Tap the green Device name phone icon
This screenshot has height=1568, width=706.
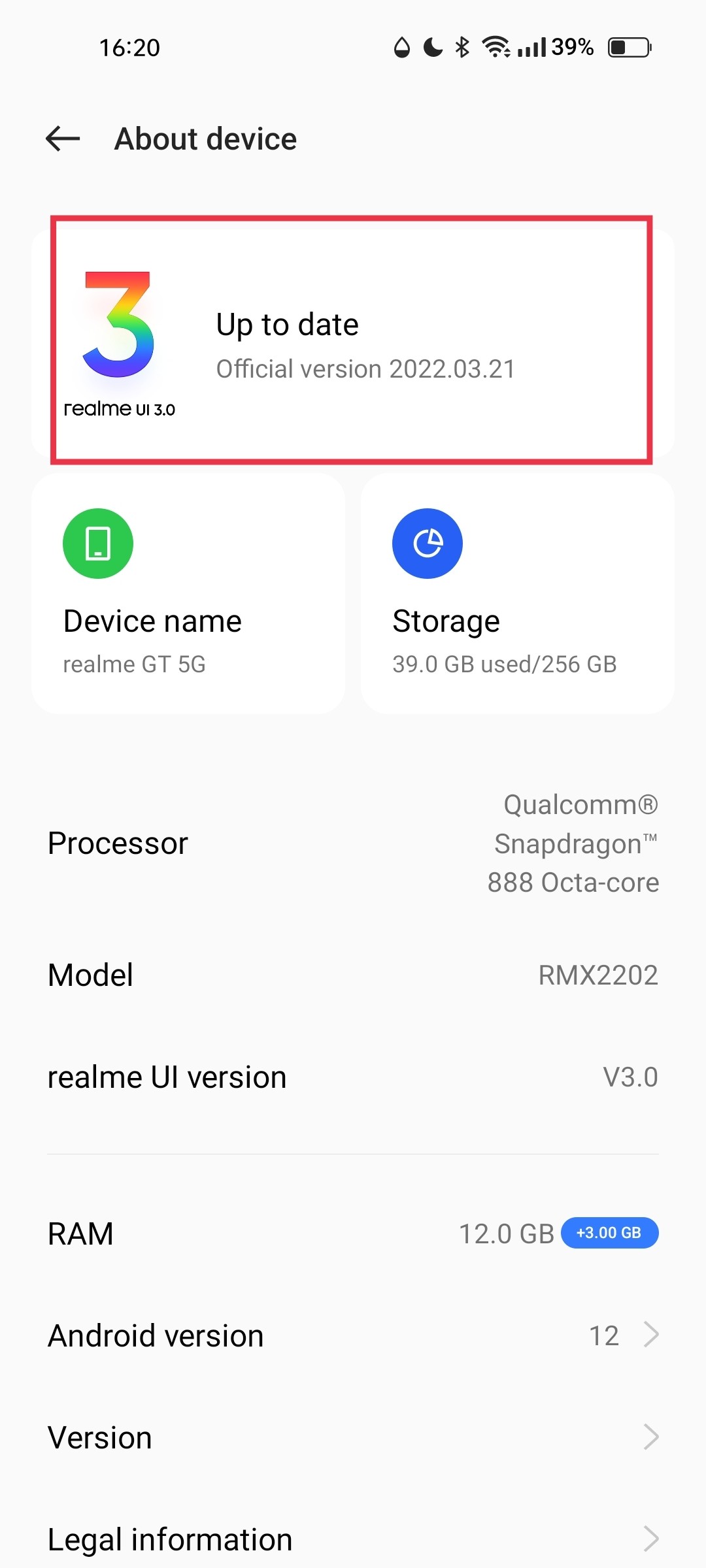click(x=97, y=543)
